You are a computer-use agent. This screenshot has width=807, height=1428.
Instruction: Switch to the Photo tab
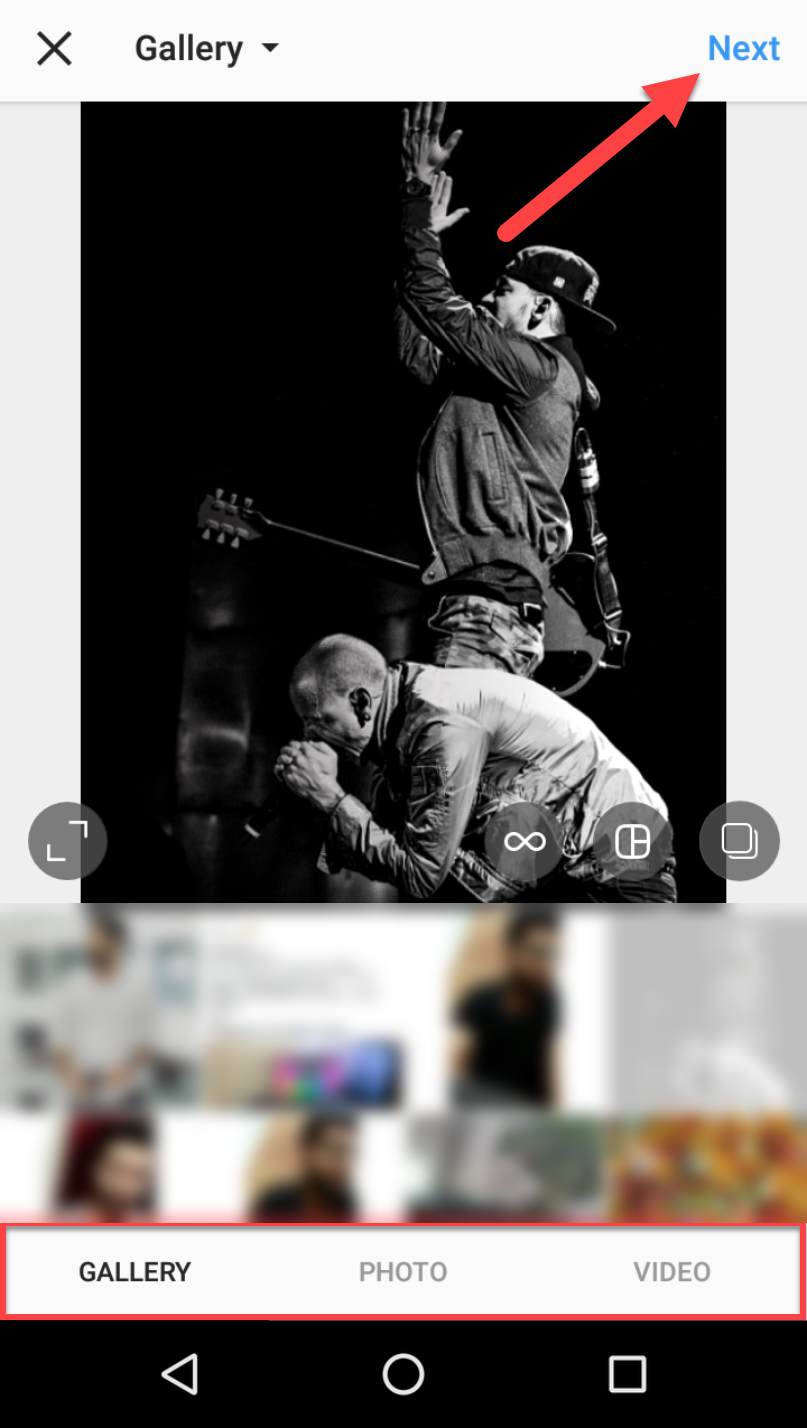(403, 1272)
